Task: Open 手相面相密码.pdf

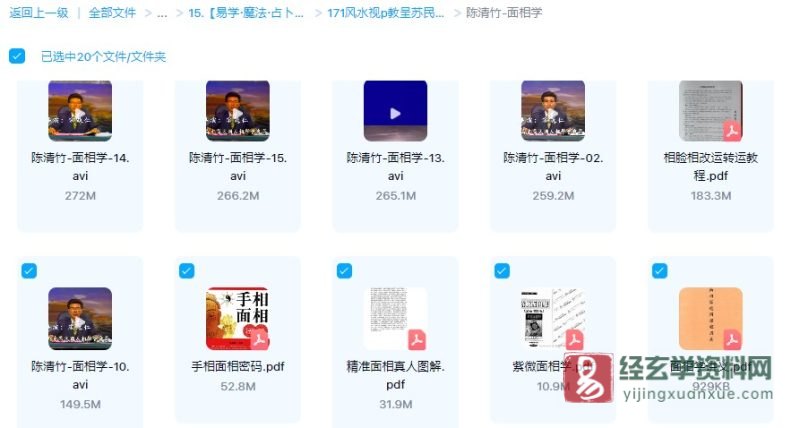Action: click(237, 318)
